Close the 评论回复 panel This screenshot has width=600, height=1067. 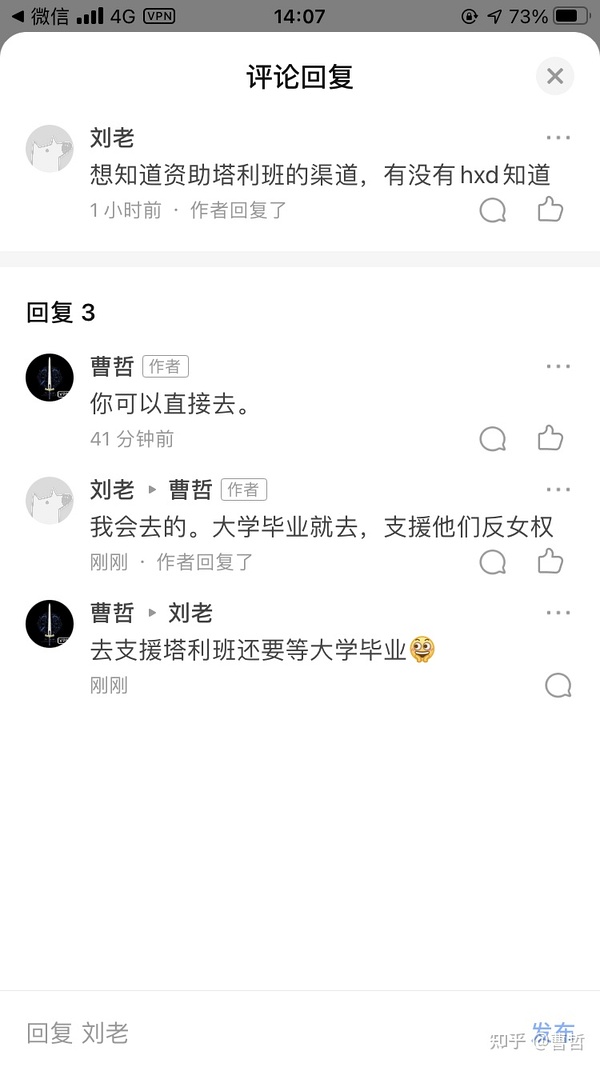(x=555, y=76)
